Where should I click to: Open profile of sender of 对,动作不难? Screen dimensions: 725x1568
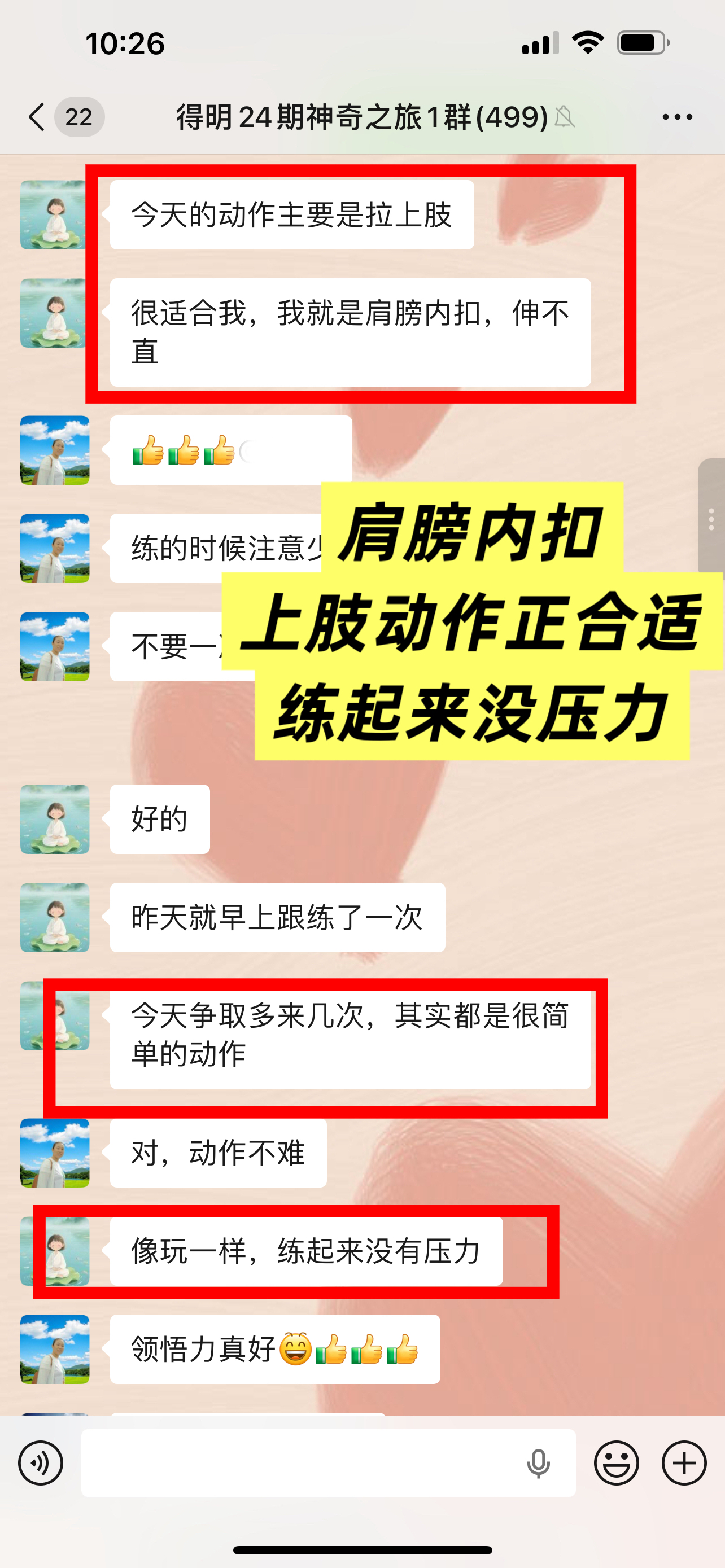[x=55, y=1153]
